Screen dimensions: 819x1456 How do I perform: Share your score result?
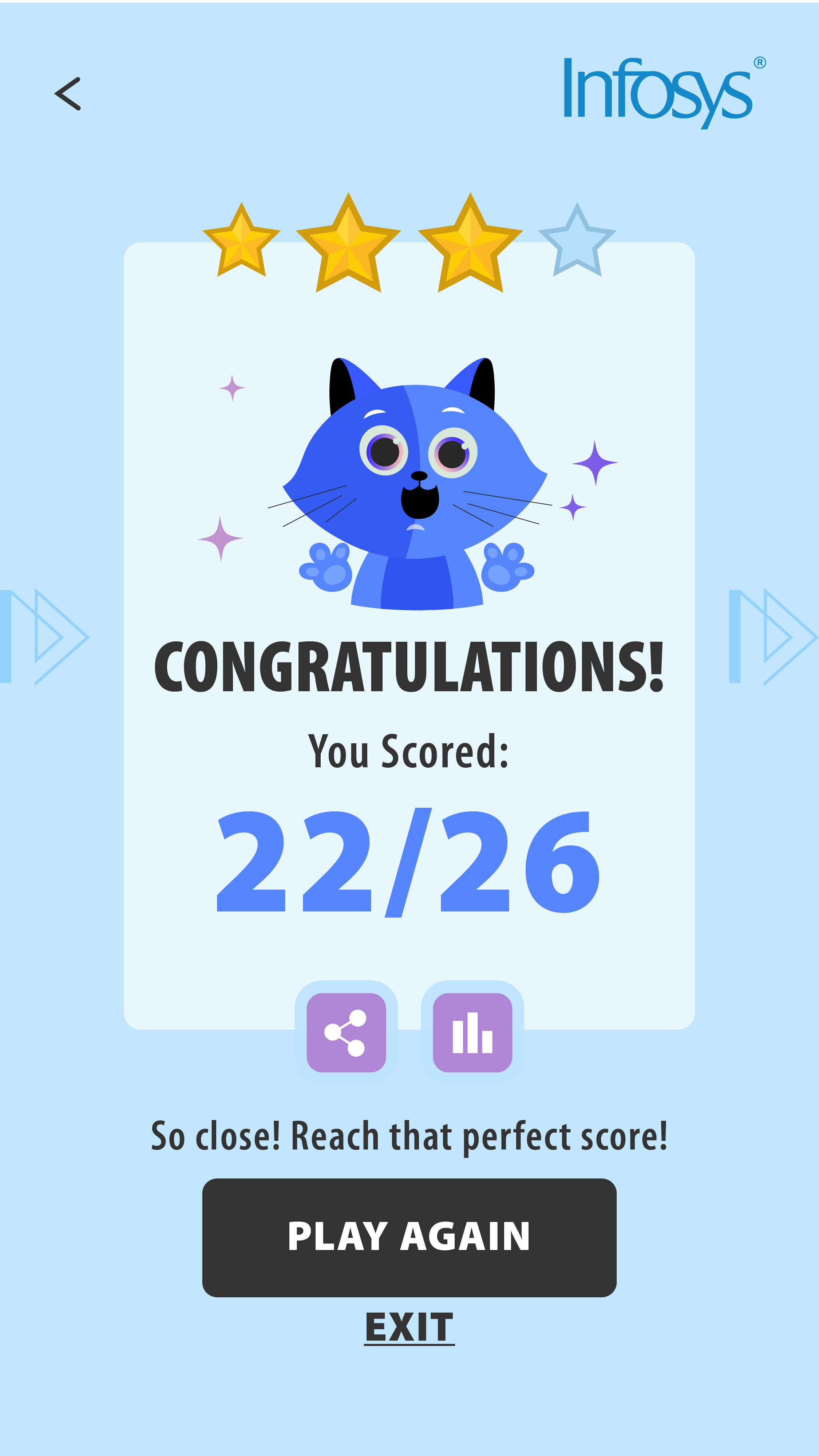coord(346,1032)
